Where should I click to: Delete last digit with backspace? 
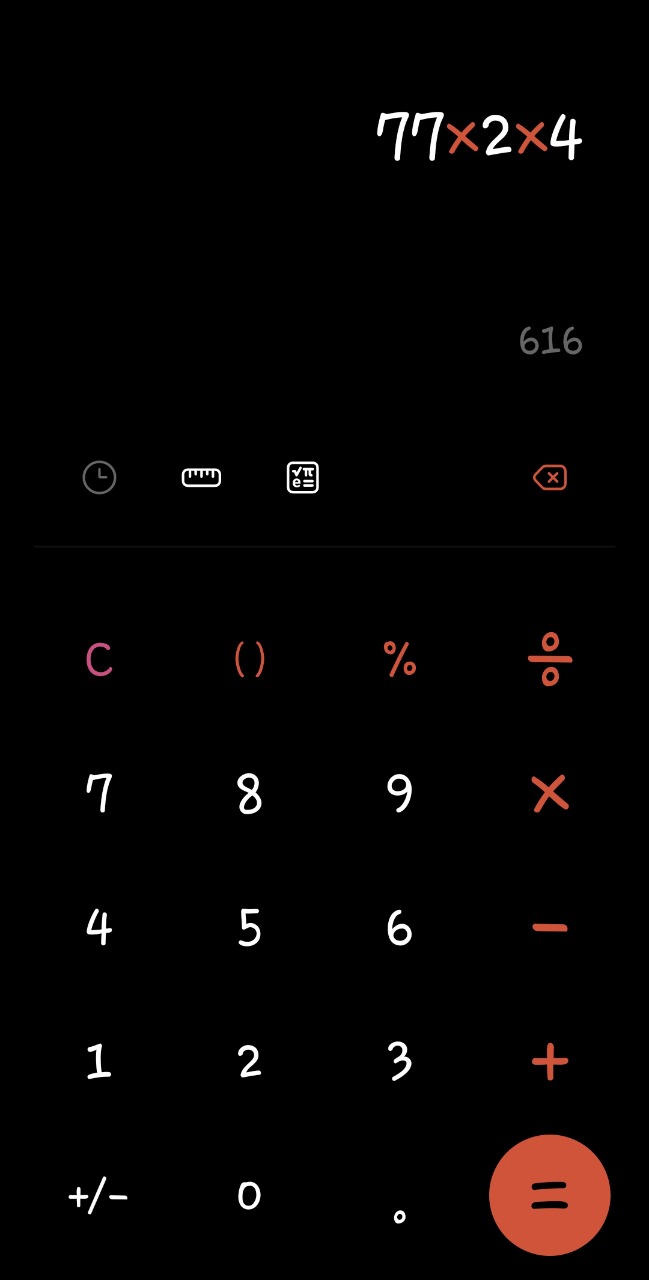[x=549, y=478]
